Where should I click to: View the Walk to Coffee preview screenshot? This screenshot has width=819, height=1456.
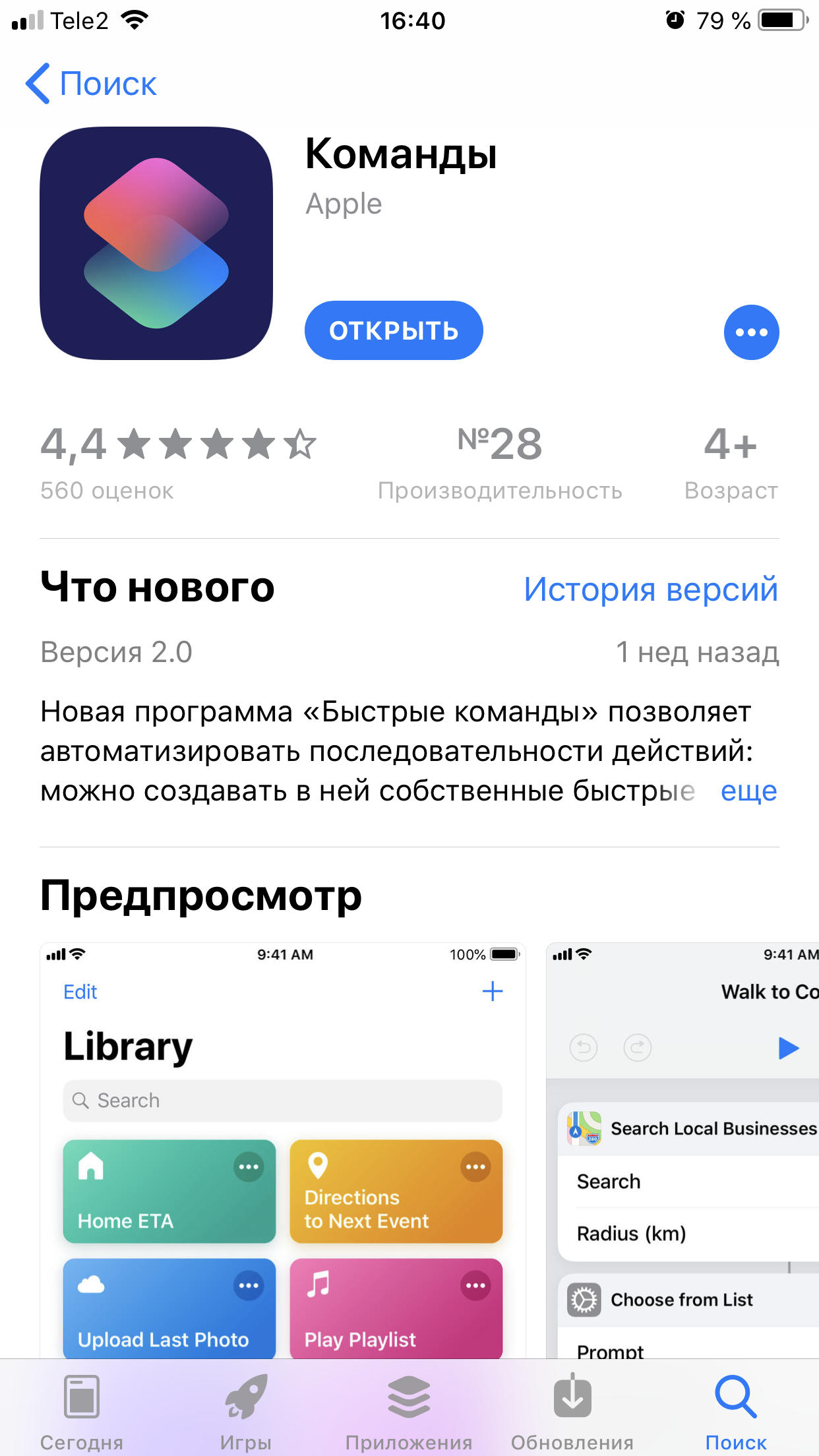(x=682, y=1147)
